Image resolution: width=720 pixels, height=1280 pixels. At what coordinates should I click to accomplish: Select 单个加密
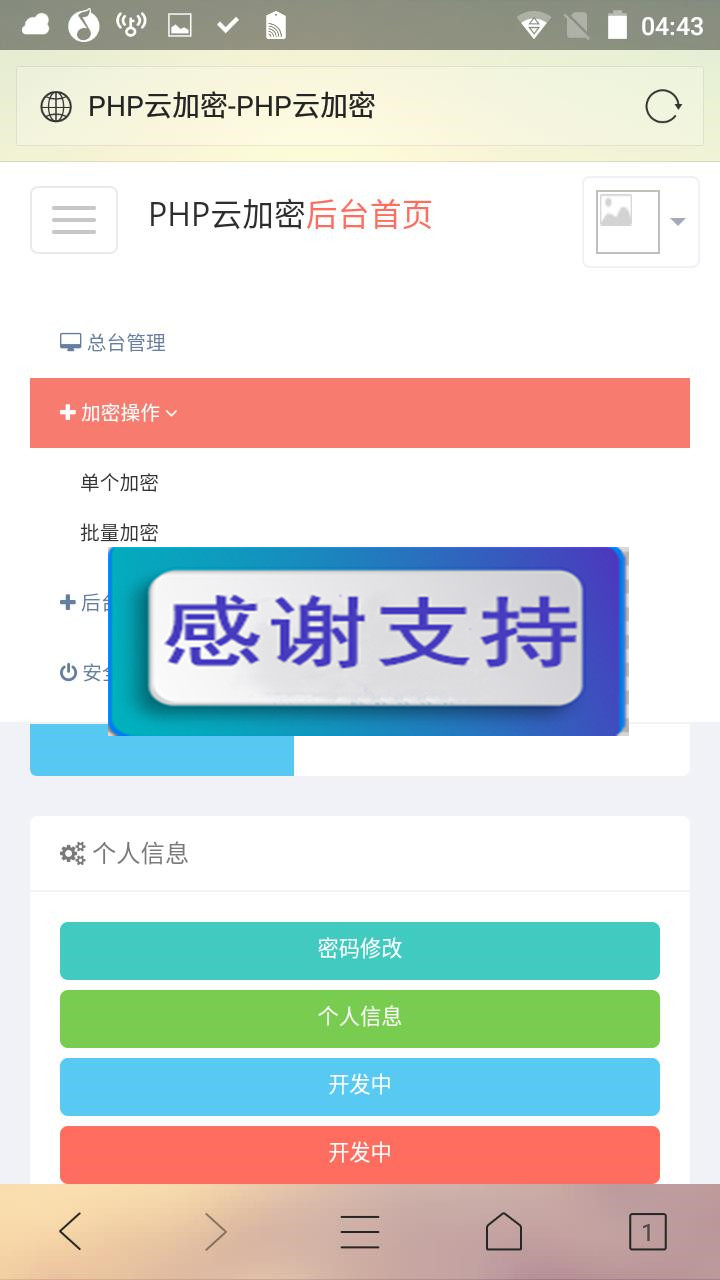pyautogui.click(x=120, y=483)
